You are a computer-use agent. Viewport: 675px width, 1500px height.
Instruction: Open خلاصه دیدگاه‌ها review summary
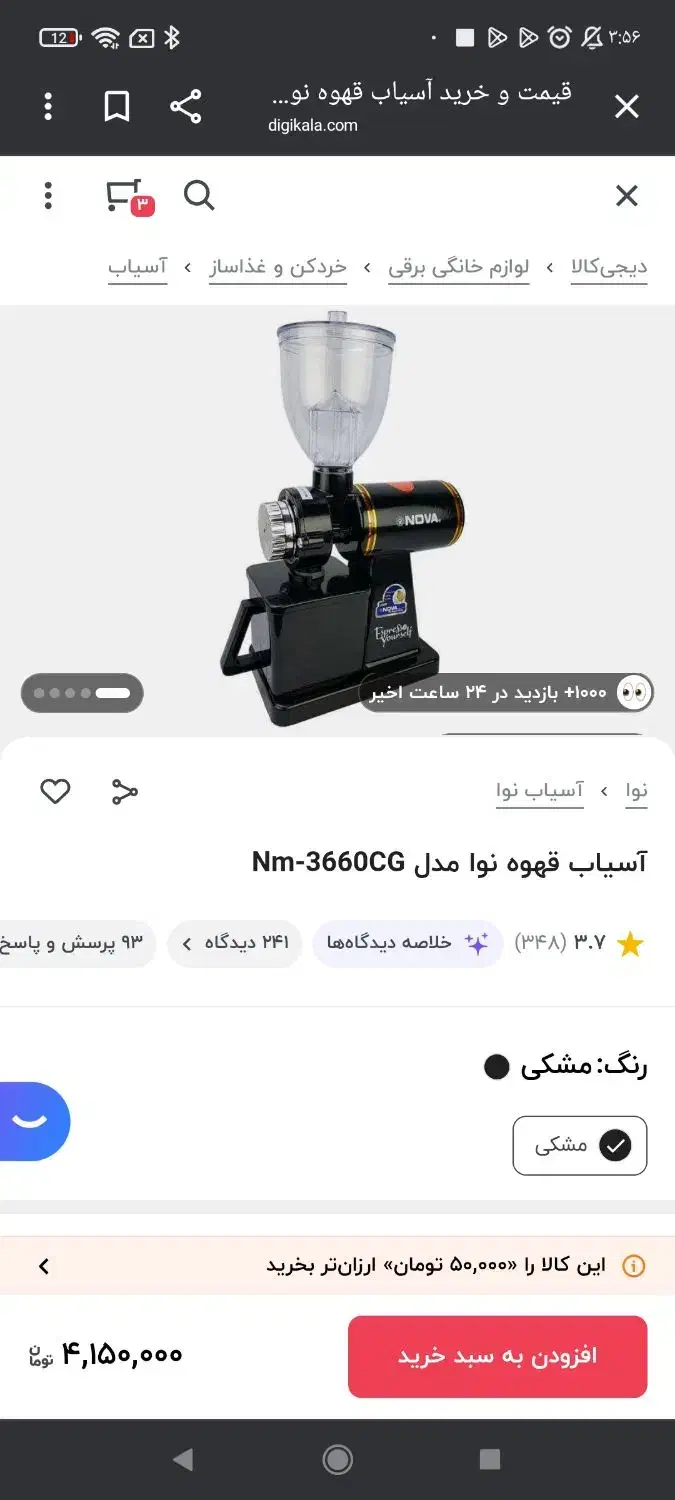pyautogui.click(x=407, y=943)
